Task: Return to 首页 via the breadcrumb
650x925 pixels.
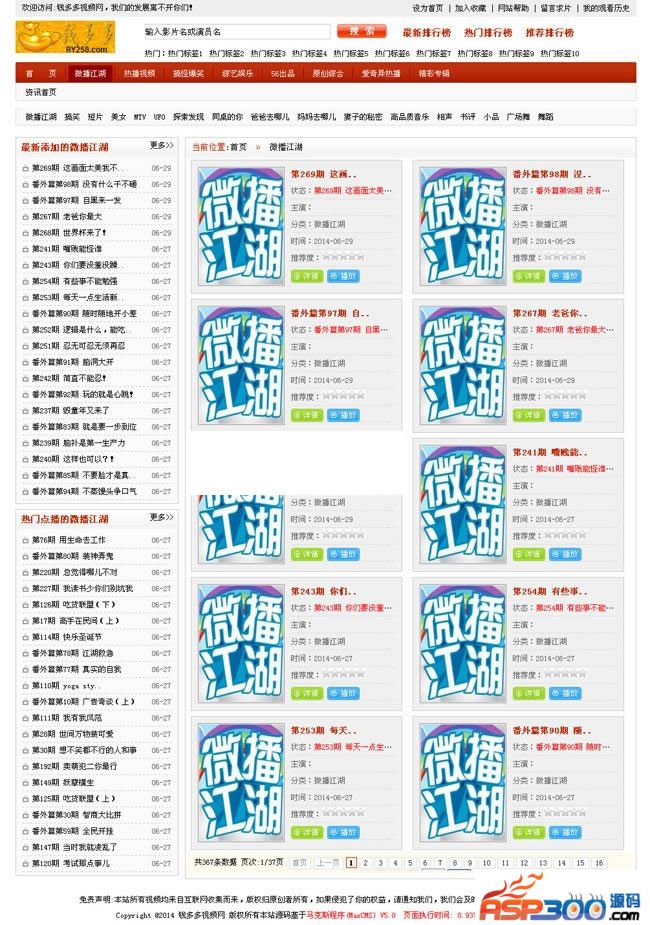Action: tap(238, 147)
